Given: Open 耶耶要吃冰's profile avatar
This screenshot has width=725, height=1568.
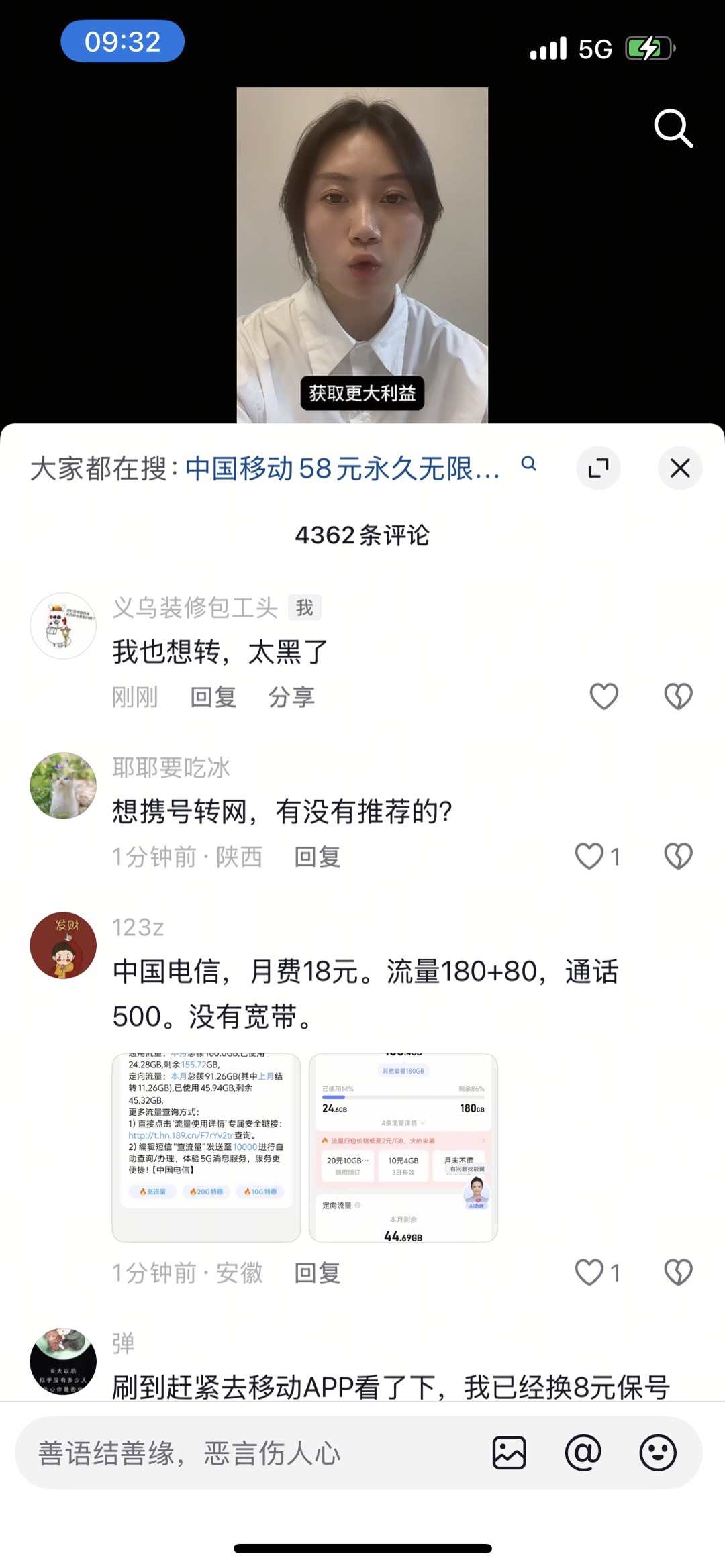Looking at the screenshot, I should 63,785.
